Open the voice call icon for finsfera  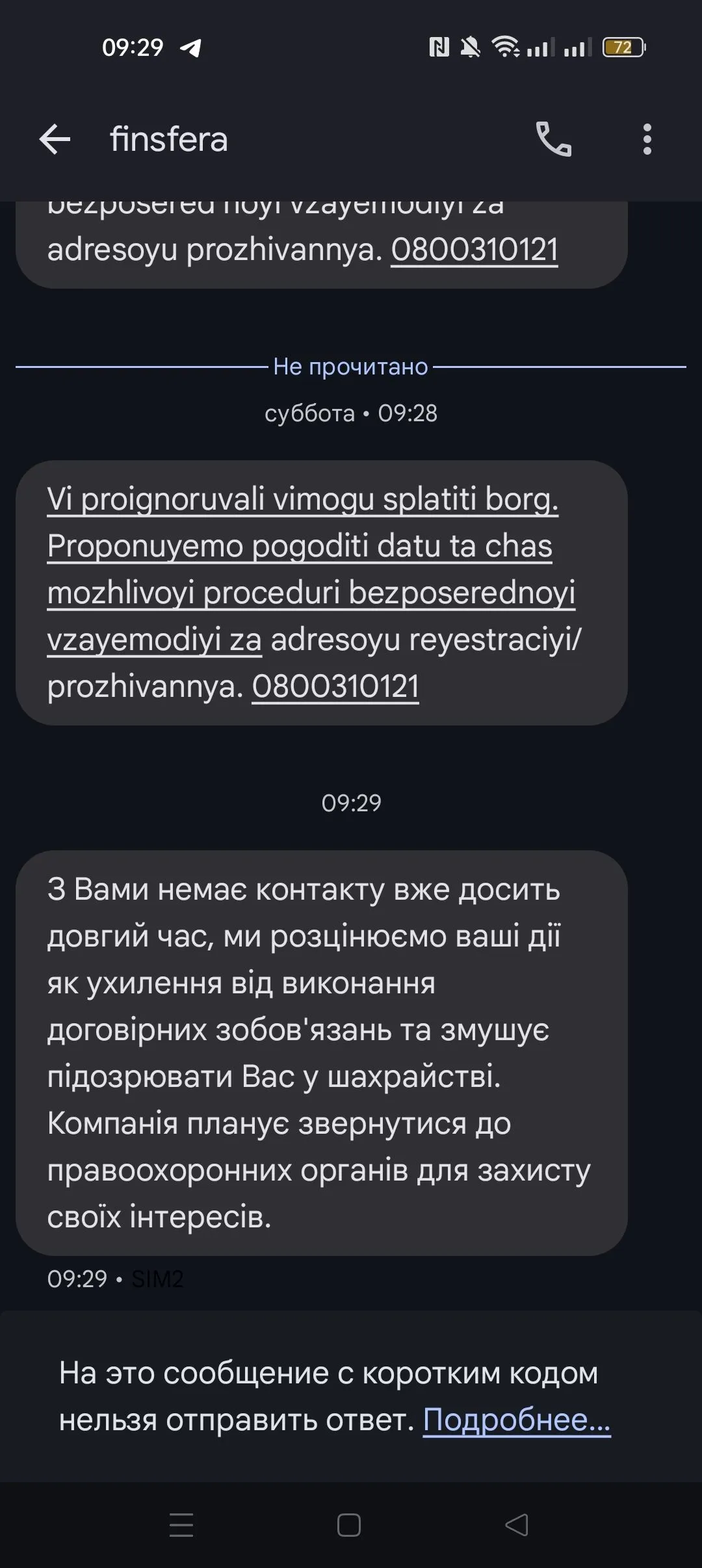point(553,140)
